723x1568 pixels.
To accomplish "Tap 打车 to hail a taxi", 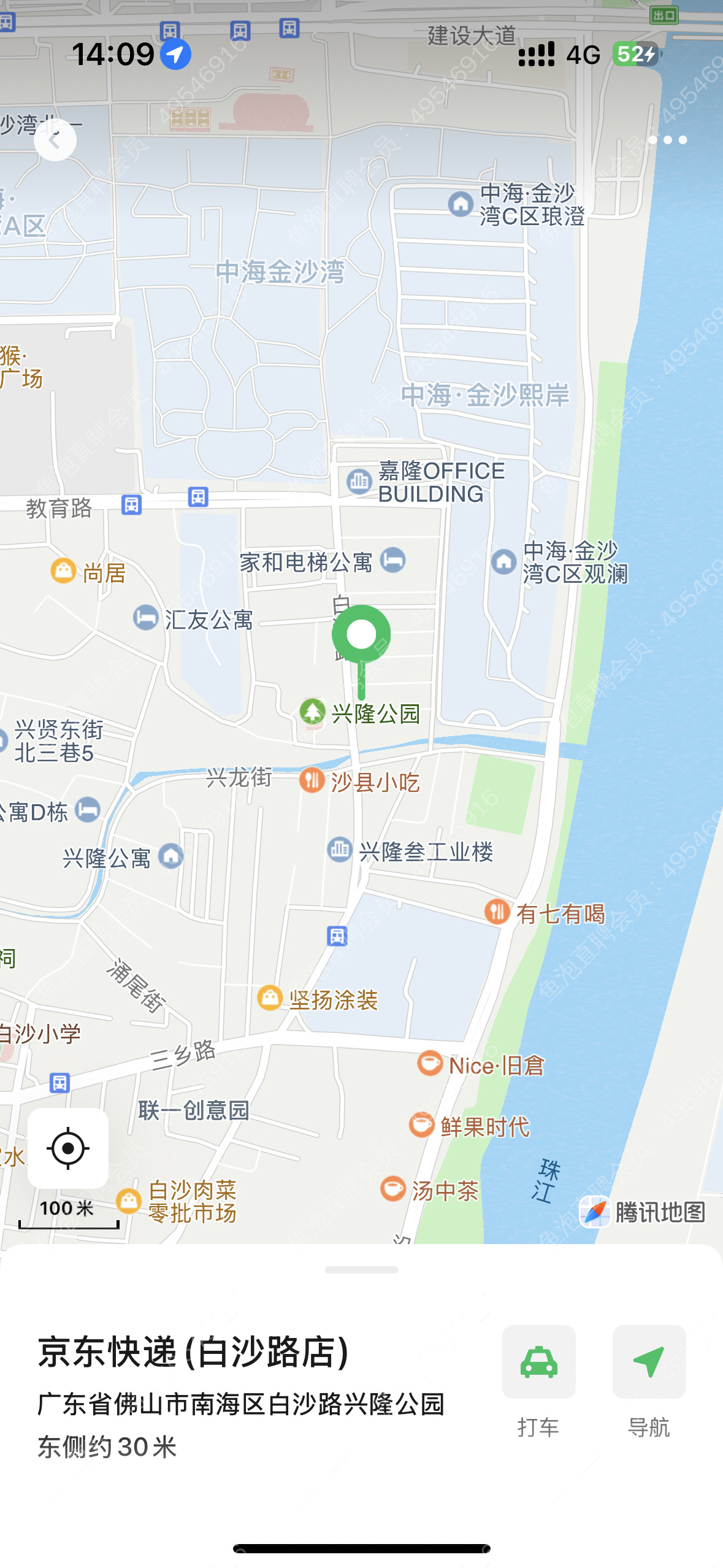I will (538, 1362).
